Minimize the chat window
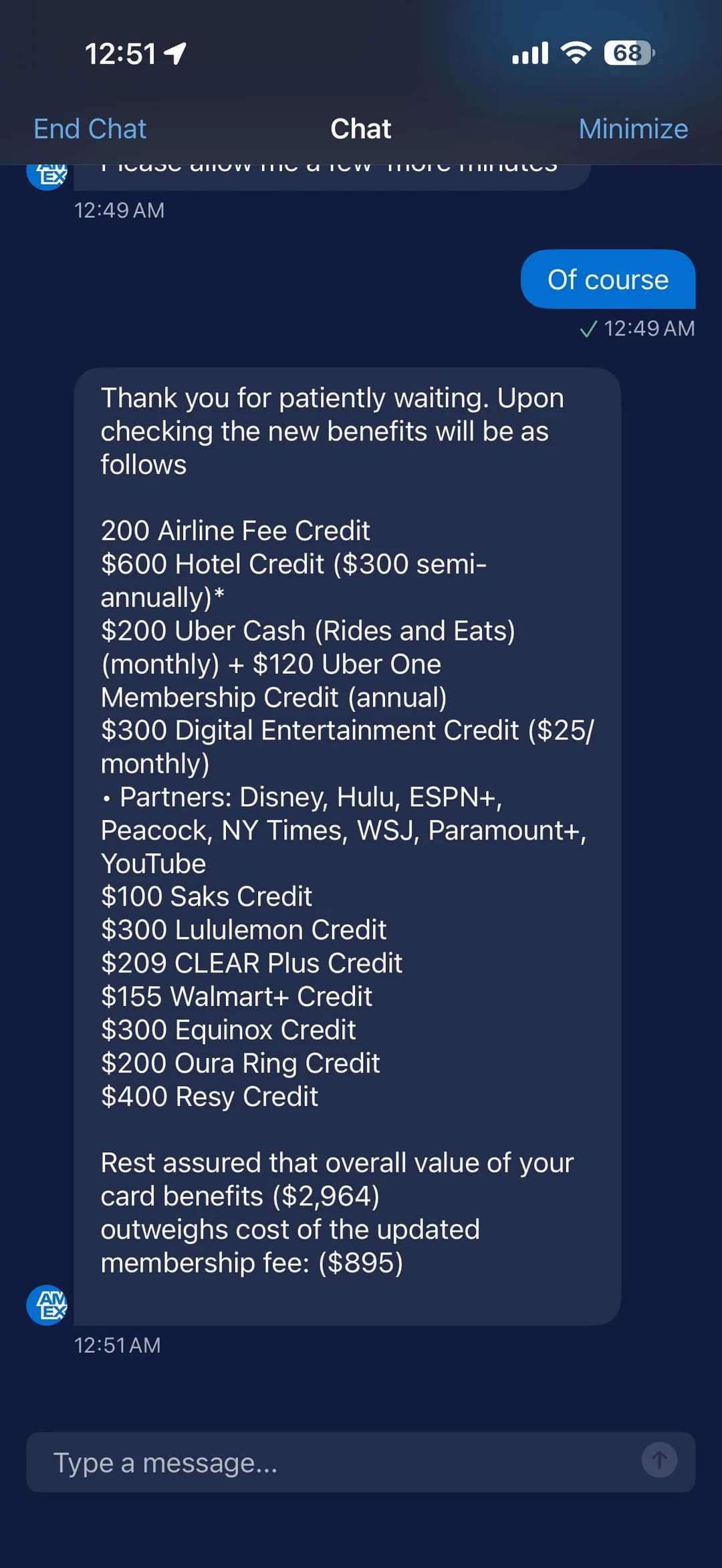 633,129
